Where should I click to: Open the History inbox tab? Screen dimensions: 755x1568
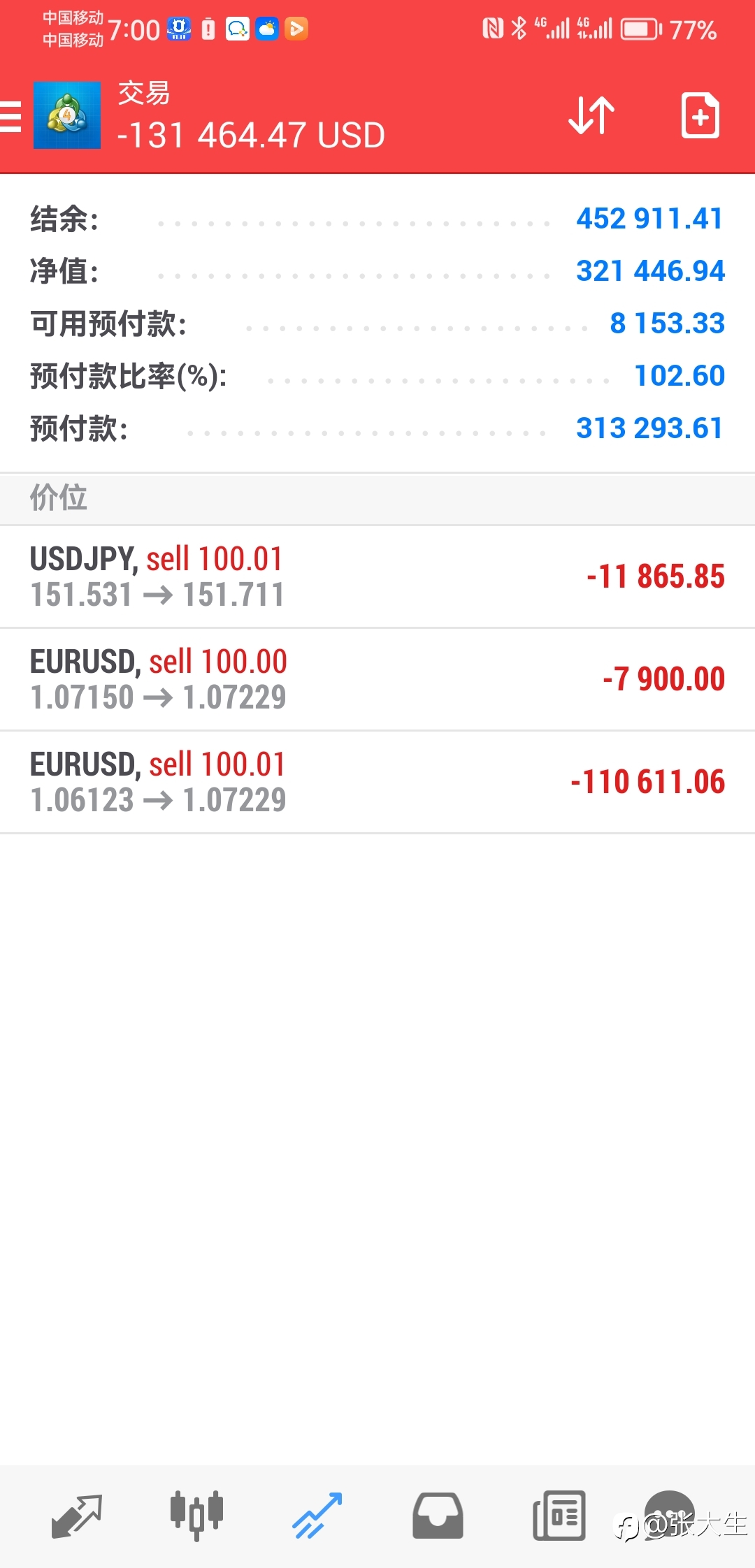click(438, 1516)
